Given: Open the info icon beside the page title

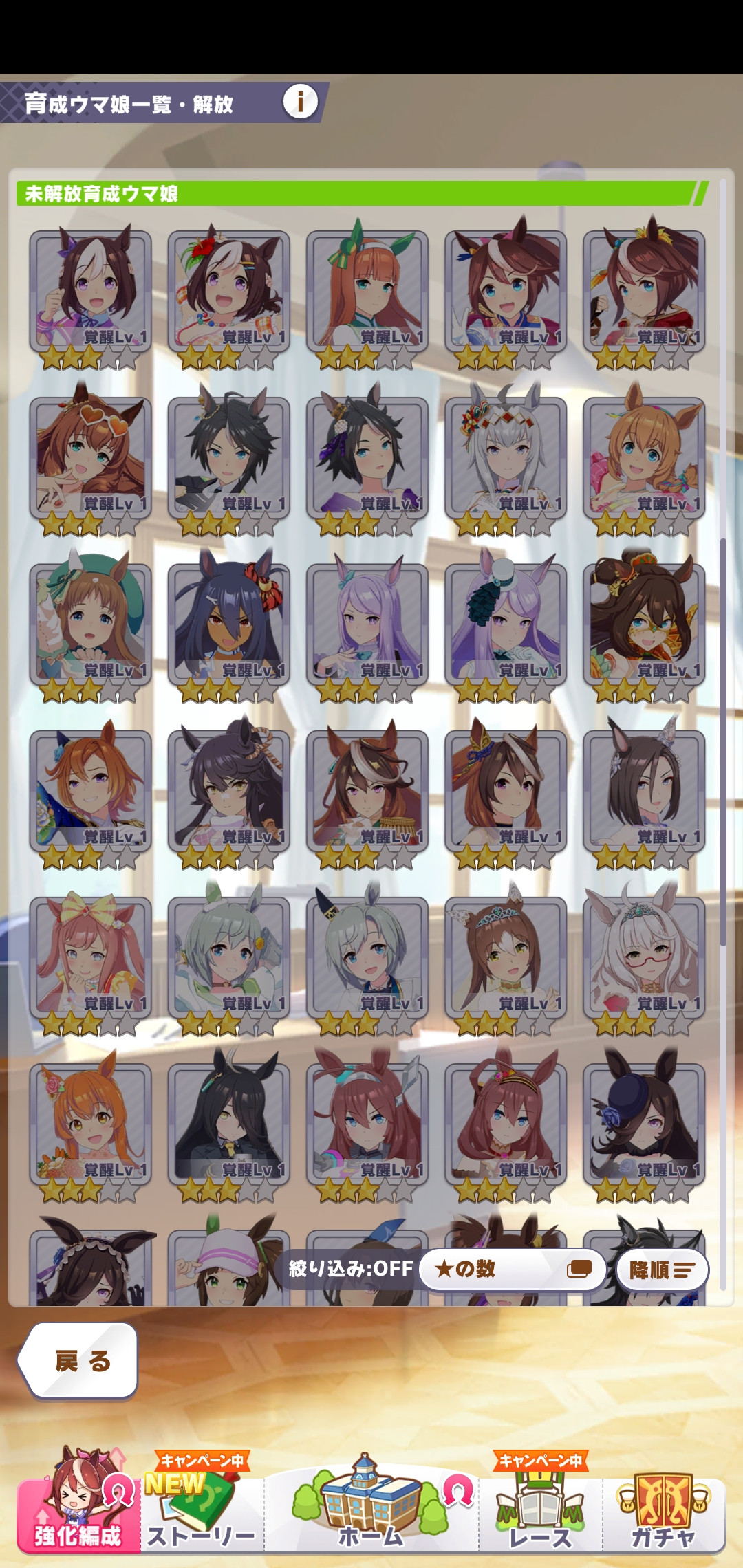Looking at the screenshot, I should pos(300,102).
